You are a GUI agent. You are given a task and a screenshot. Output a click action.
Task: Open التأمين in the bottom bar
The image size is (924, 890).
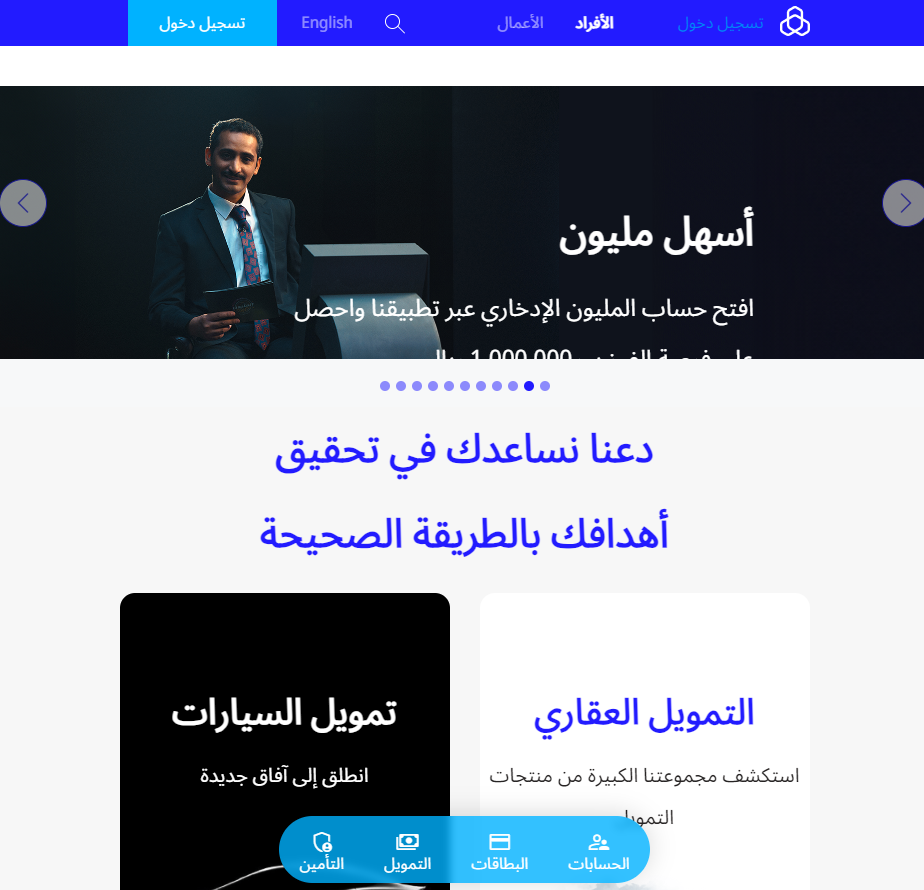322,851
